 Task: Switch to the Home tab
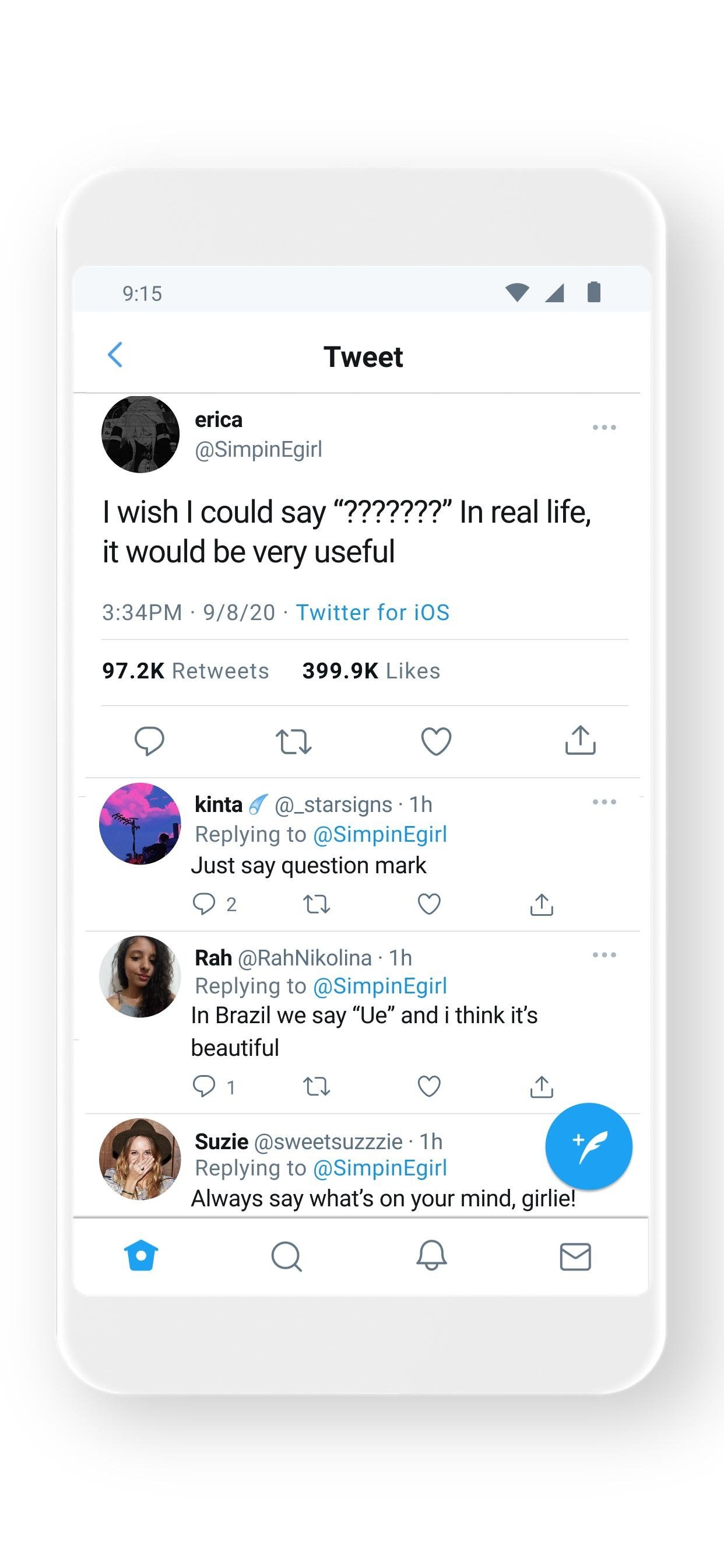tap(141, 1256)
